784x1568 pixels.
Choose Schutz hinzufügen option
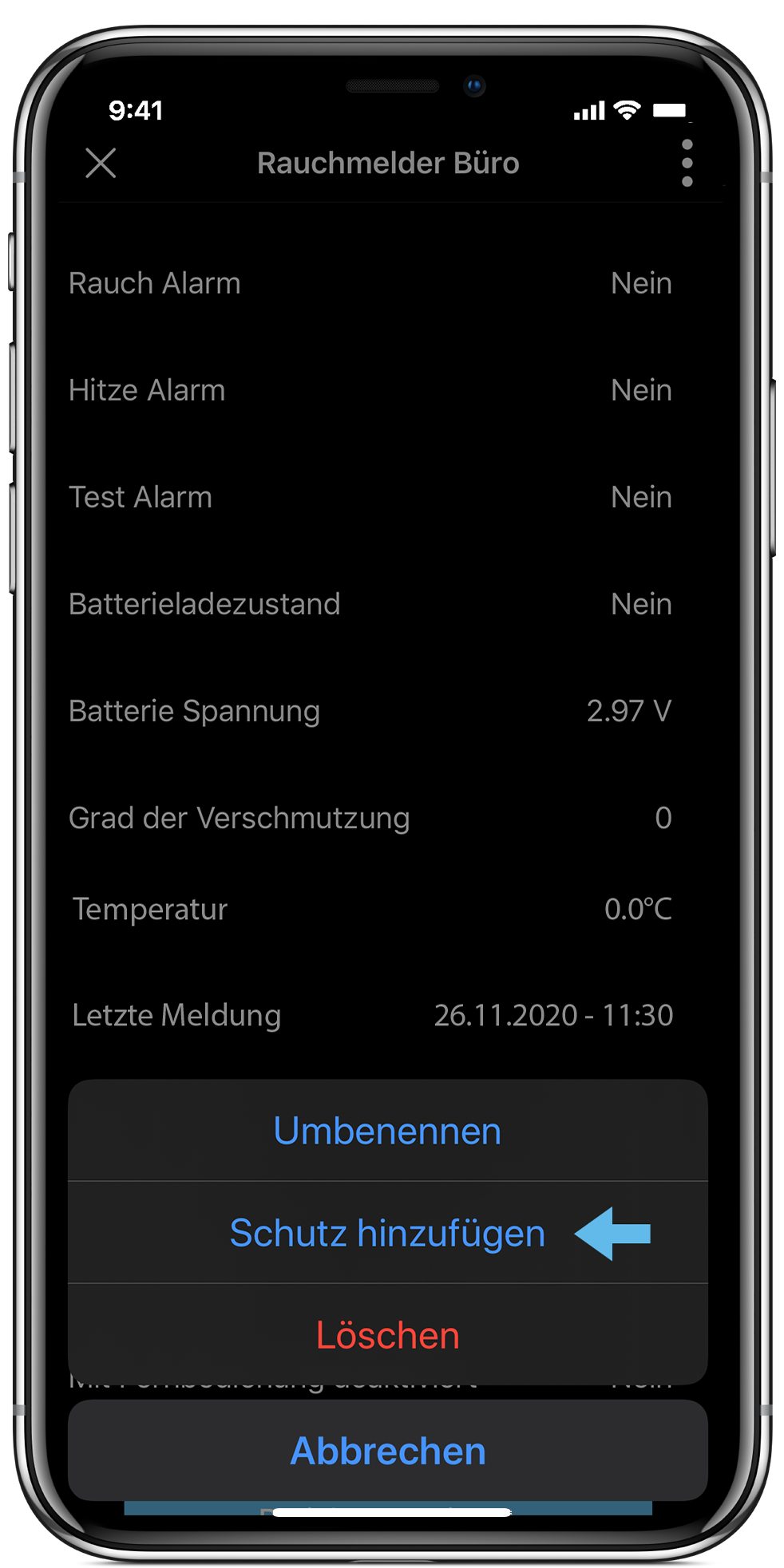click(x=387, y=1233)
